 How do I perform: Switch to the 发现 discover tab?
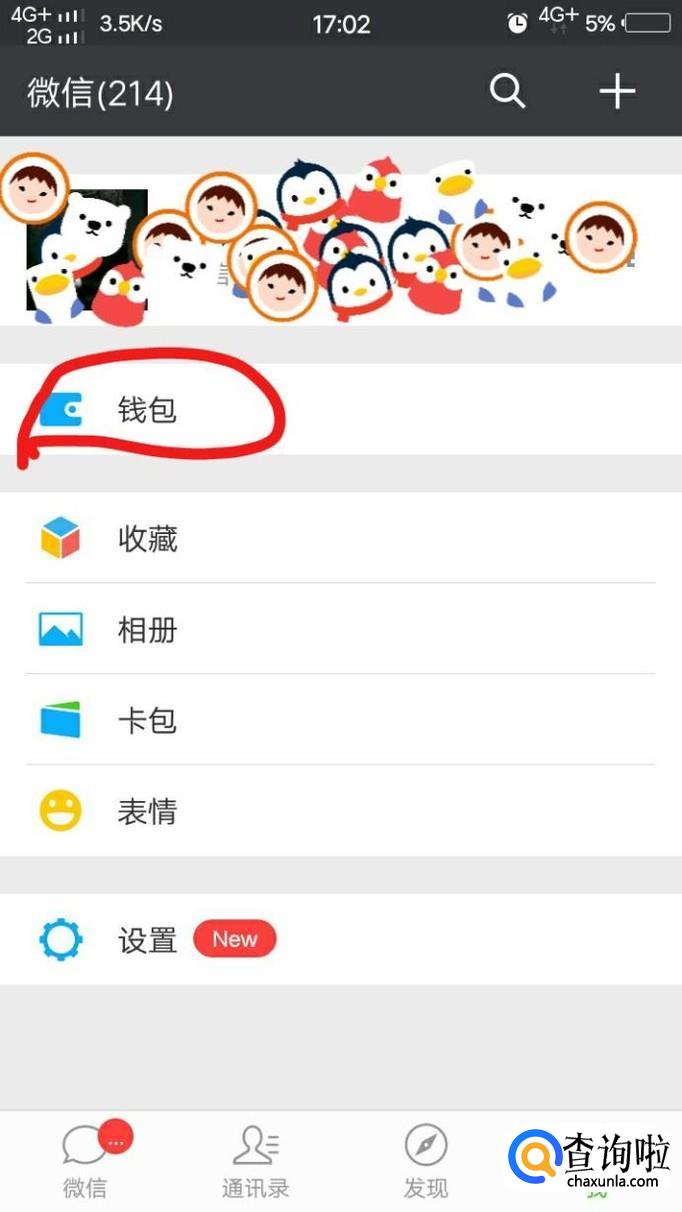point(426,1161)
